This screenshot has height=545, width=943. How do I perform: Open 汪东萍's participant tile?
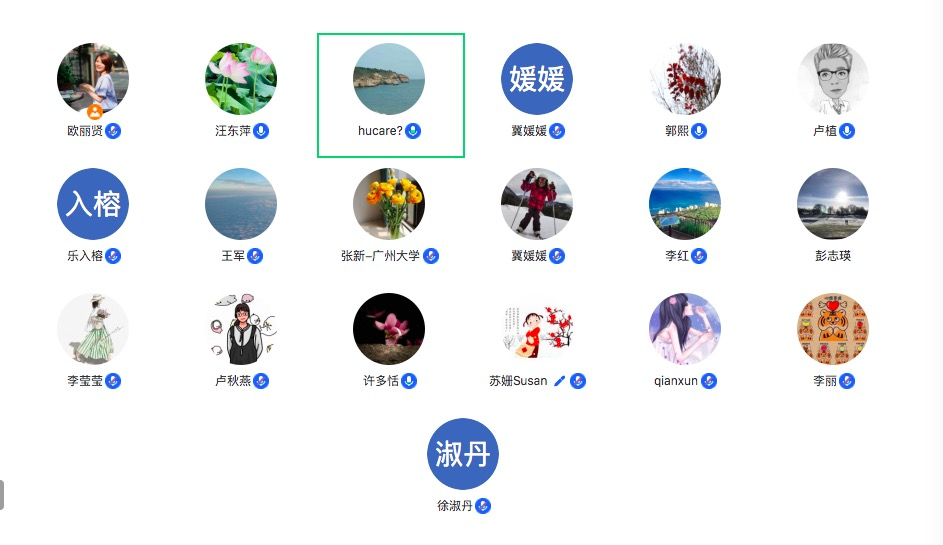(x=241, y=79)
